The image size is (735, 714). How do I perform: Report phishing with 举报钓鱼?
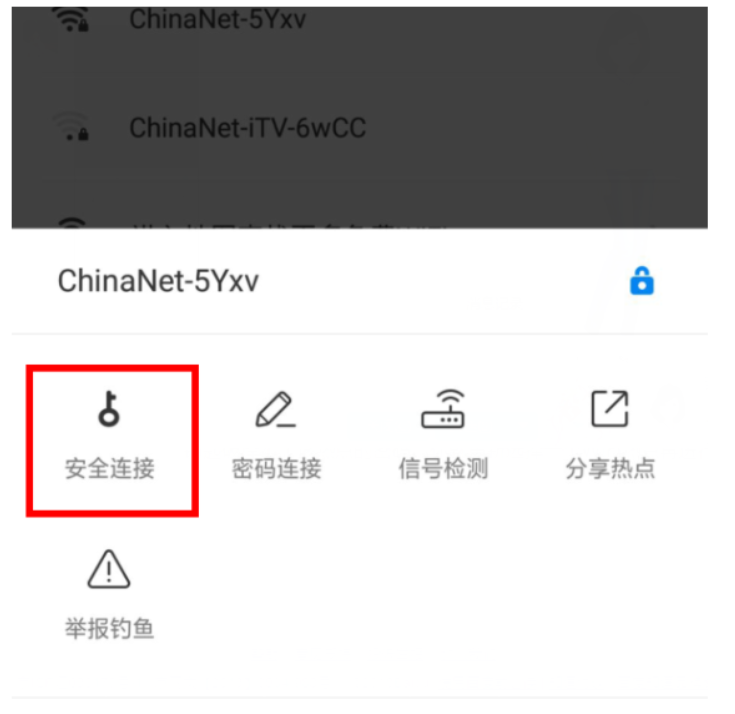pyautogui.click(x=110, y=597)
